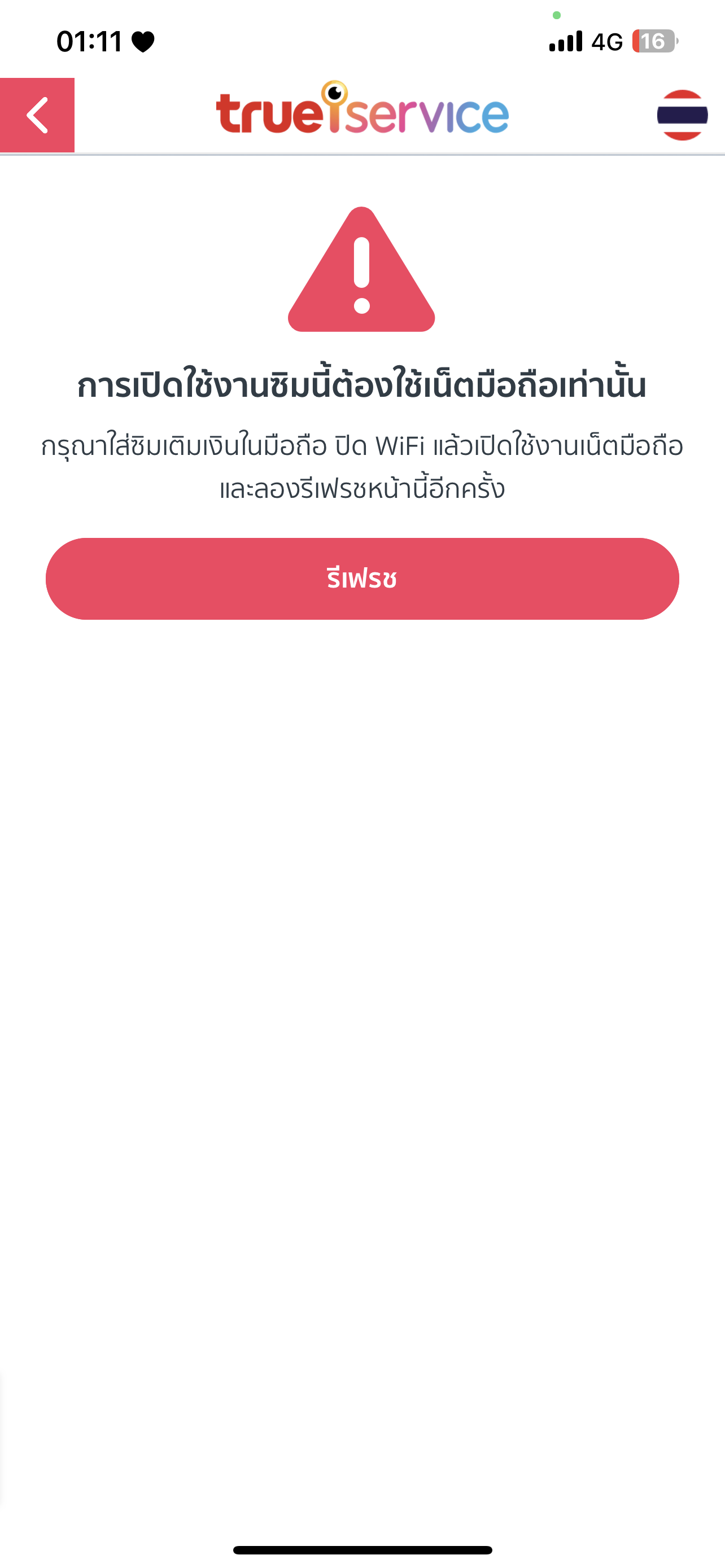
Task: Go back using the red arrow button
Action: coord(37,115)
